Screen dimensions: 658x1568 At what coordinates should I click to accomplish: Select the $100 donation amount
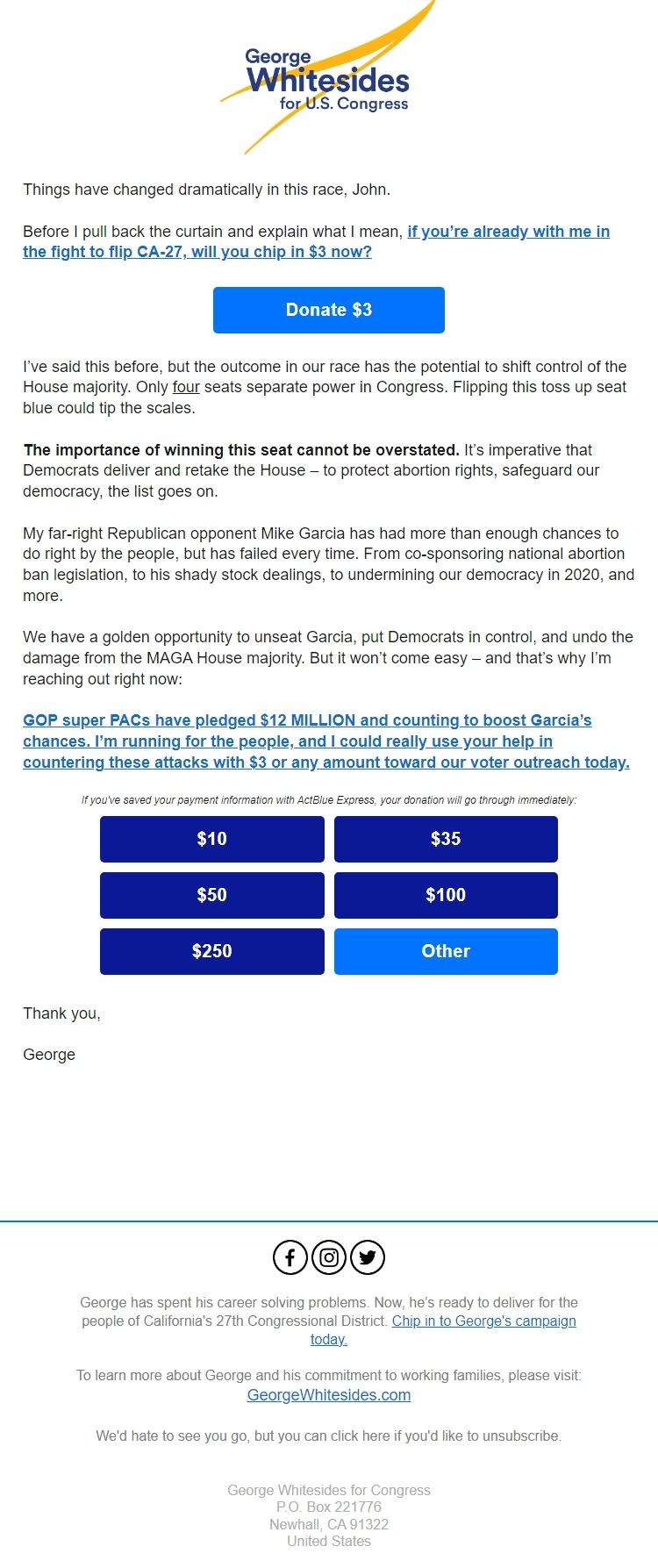click(x=446, y=895)
